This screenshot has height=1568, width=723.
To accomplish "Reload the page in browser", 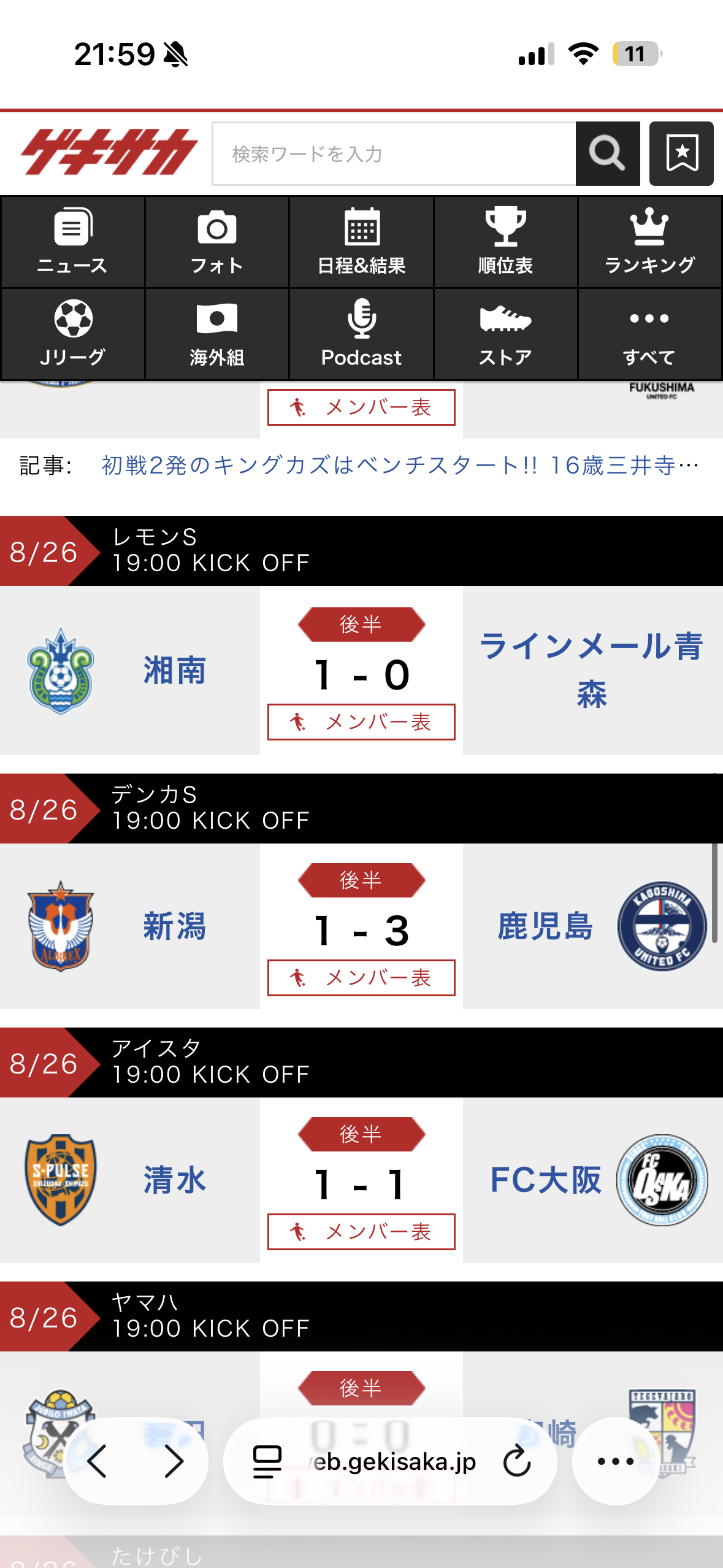I will pos(517,1461).
